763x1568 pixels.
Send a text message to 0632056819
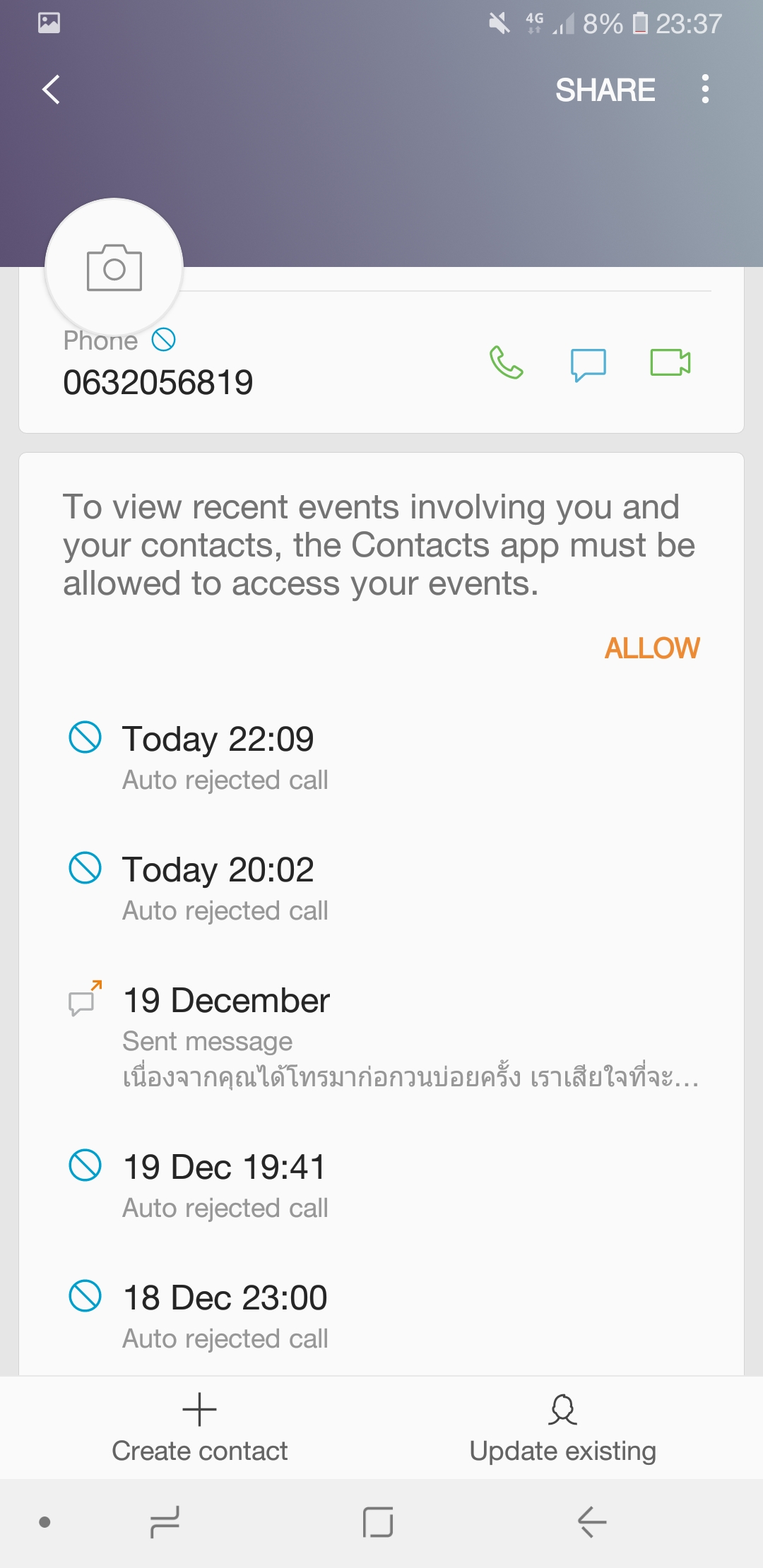point(588,364)
